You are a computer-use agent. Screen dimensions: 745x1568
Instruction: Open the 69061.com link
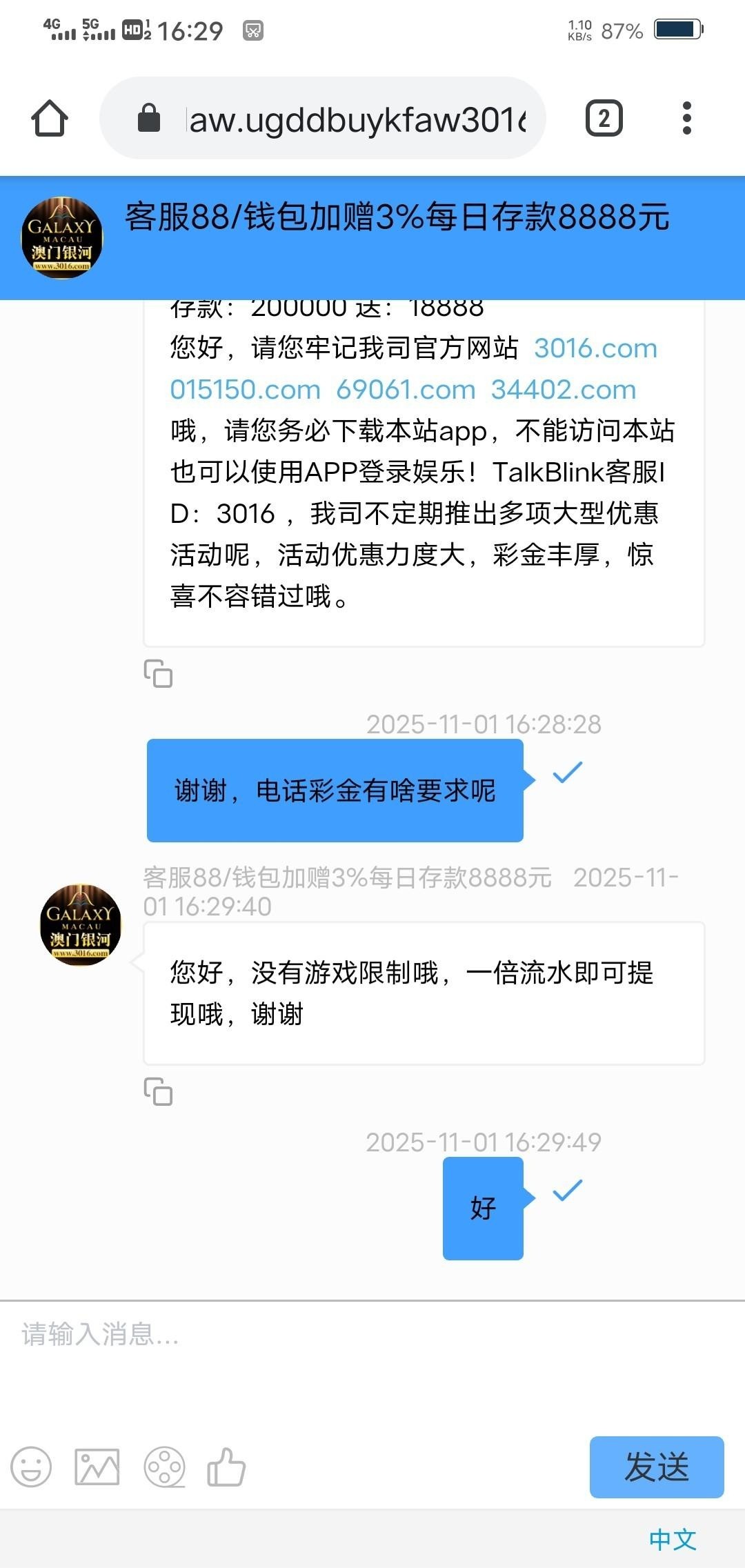(x=406, y=390)
